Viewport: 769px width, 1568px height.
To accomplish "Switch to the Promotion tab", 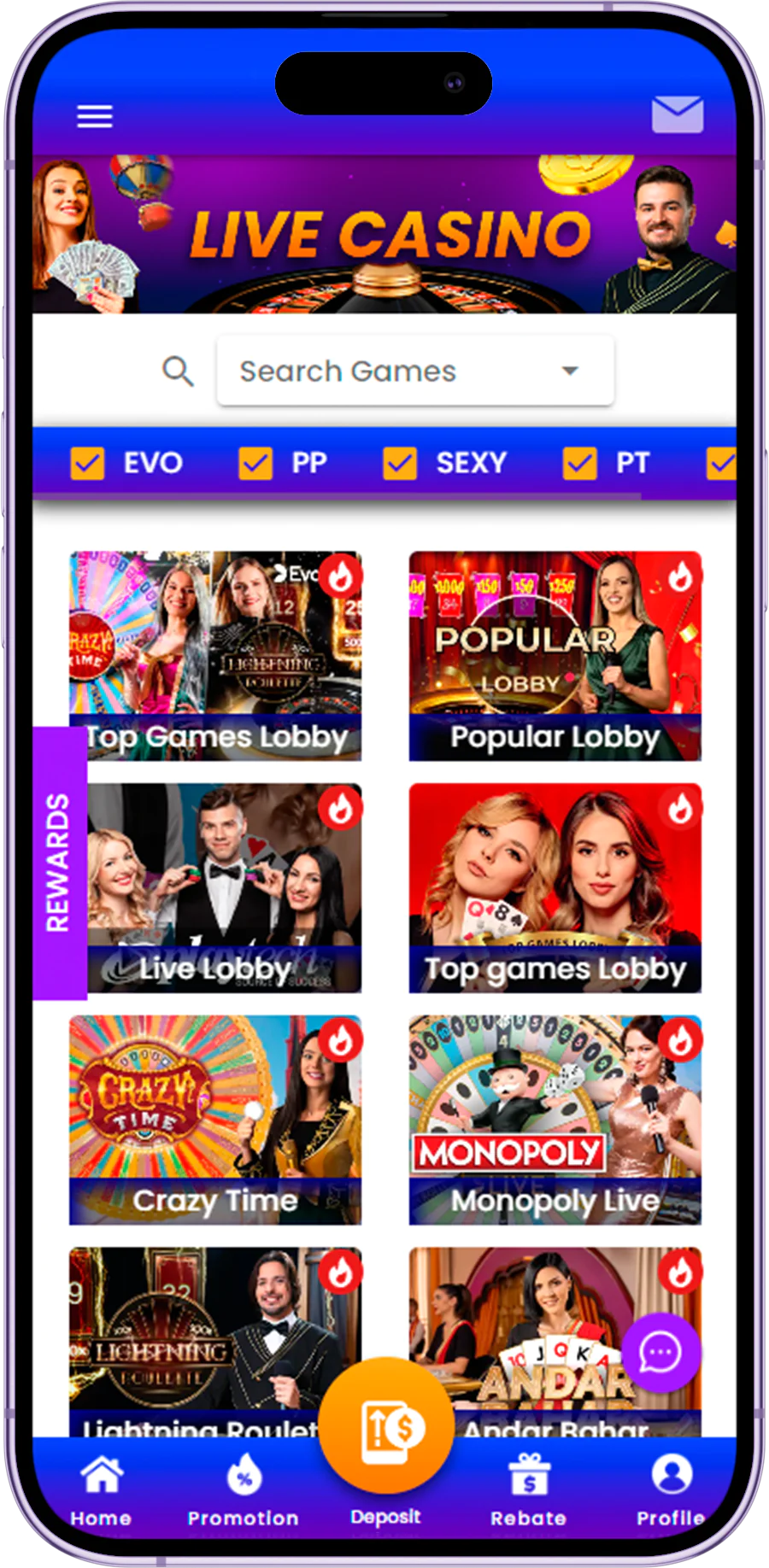I will click(x=244, y=1490).
